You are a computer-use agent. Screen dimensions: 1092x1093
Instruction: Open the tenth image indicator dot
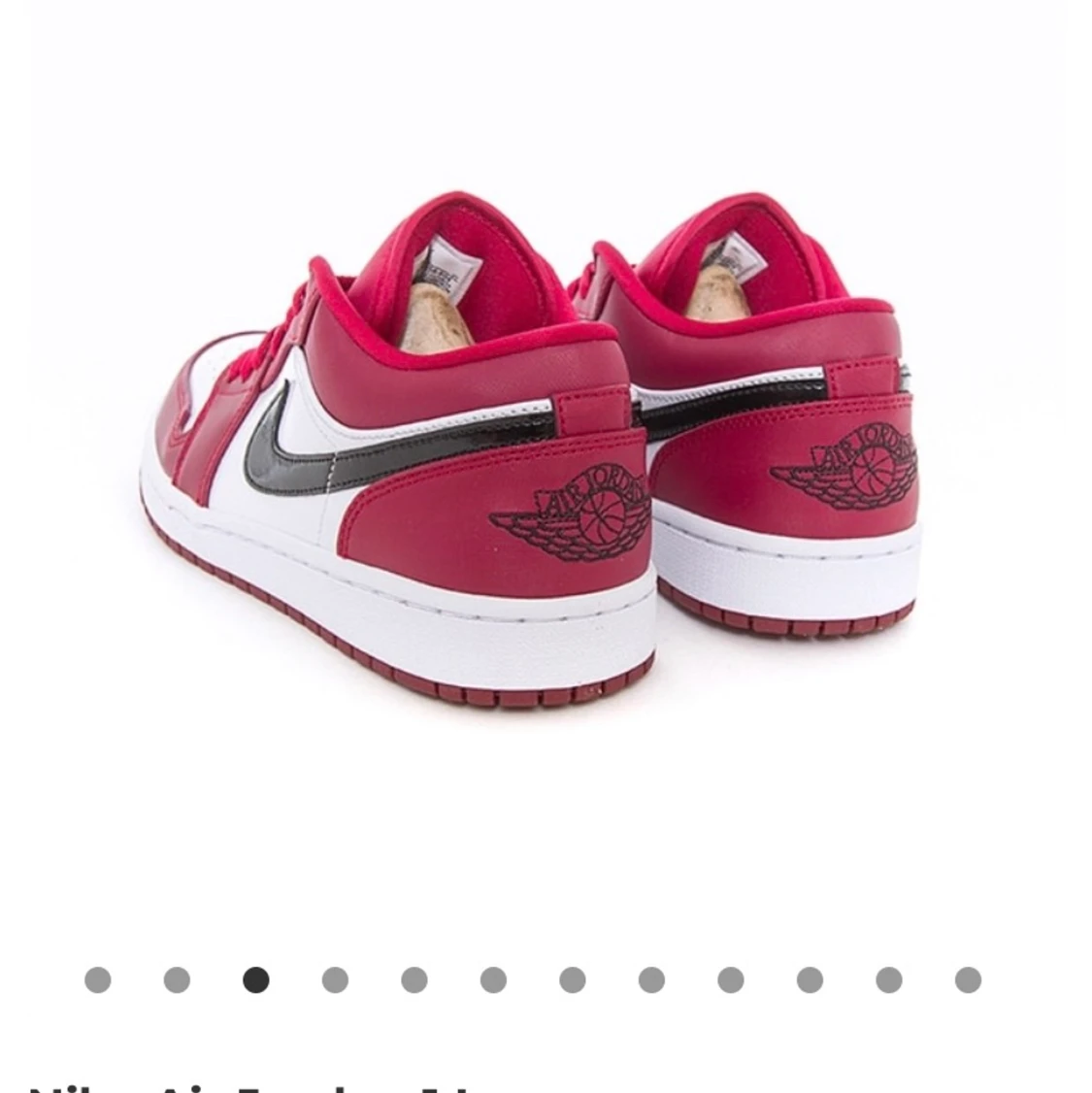click(811, 977)
